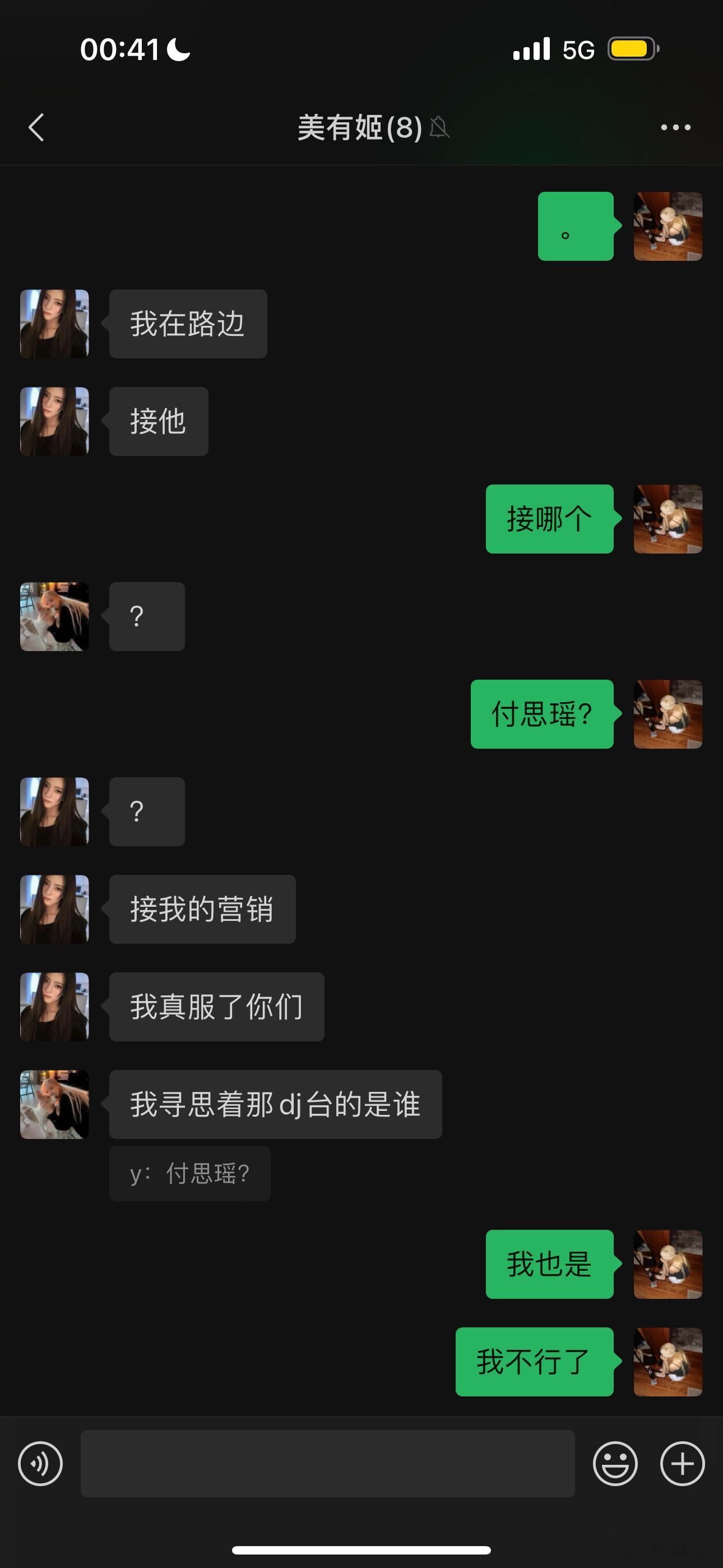Tap avatar next to "我寻思着那 dj 台的是谁"

(x=55, y=1104)
